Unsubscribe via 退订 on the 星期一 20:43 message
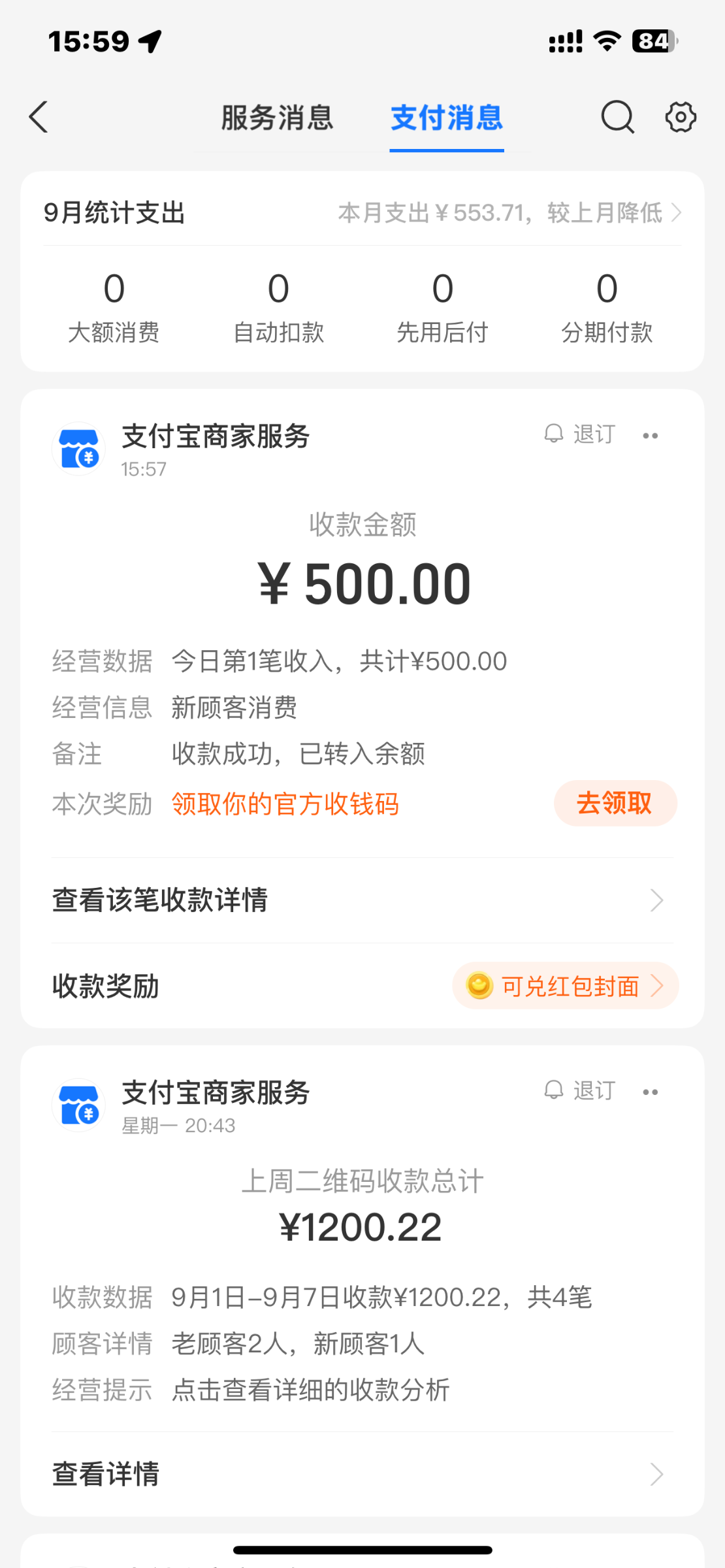Viewport: 725px width, 1568px height. (x=581, y=1090)
